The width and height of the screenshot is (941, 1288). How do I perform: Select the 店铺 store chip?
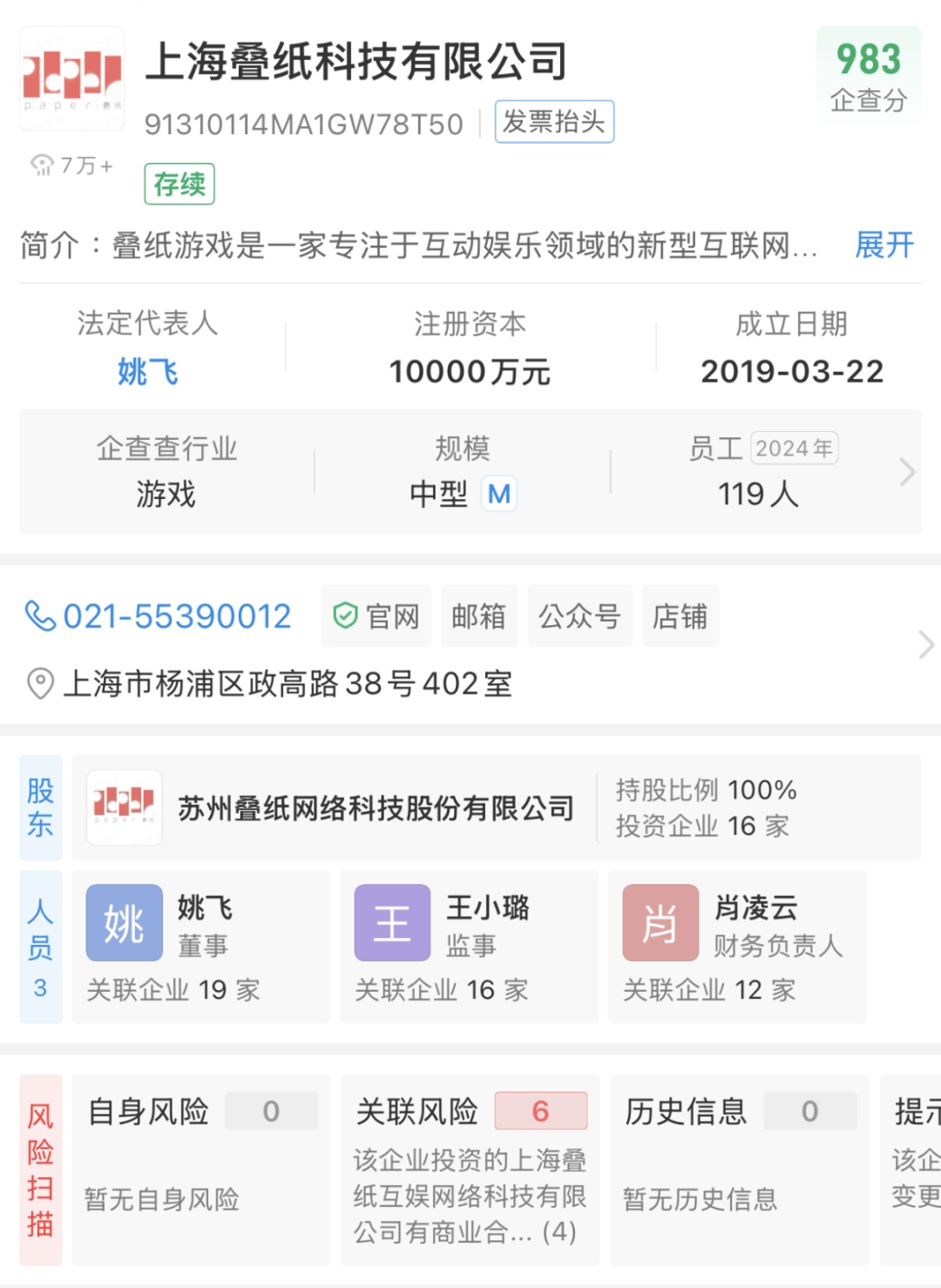pos(680,617)
